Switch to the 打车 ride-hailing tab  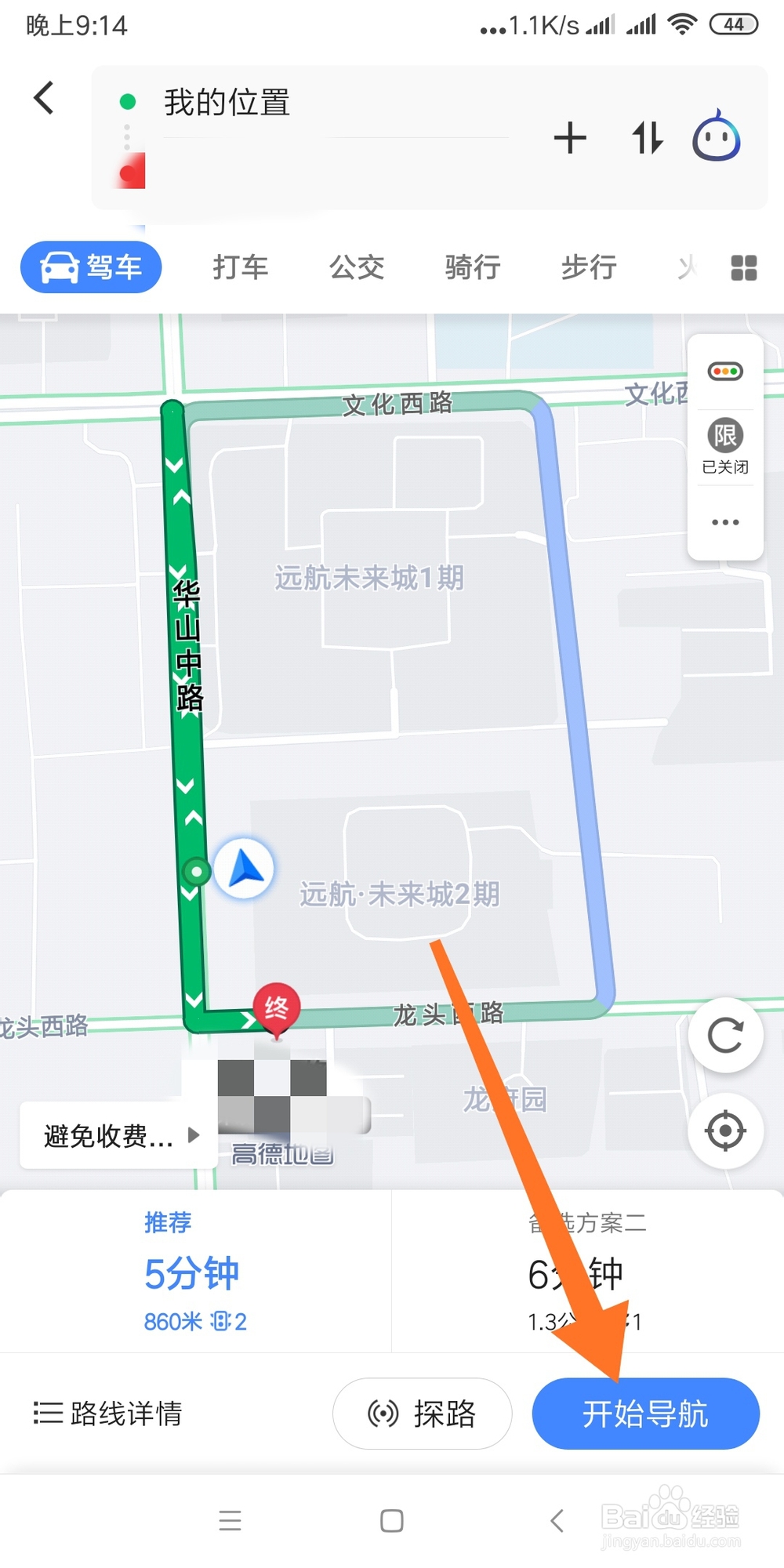pyautogui.click(x=241, y=267)
